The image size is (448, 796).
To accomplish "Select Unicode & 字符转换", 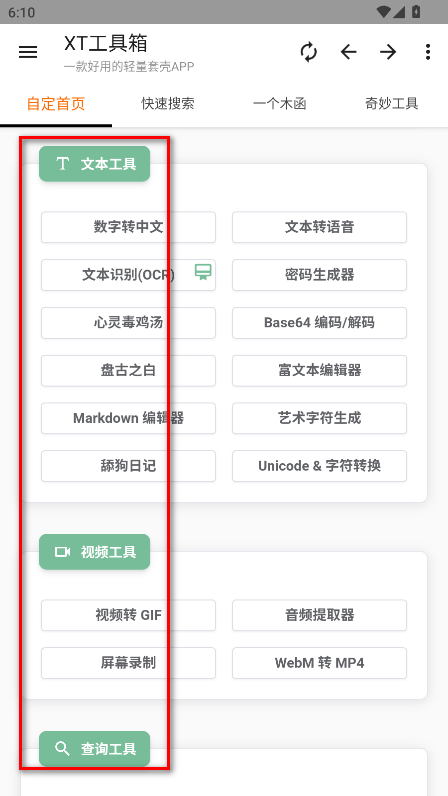I will [x=319, y=466].
